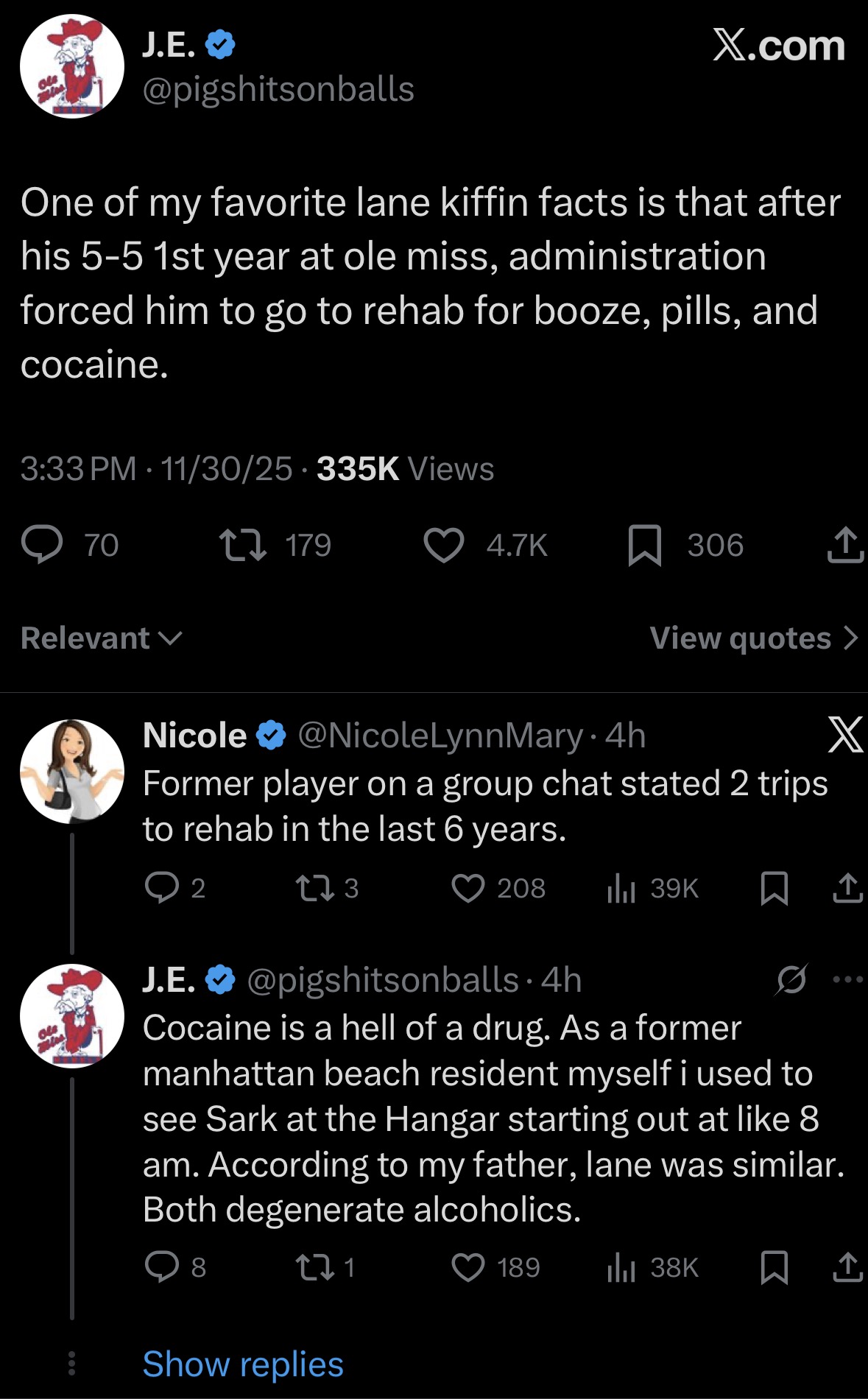
Task: Share Nicole's reply
Action: (847, 888)
